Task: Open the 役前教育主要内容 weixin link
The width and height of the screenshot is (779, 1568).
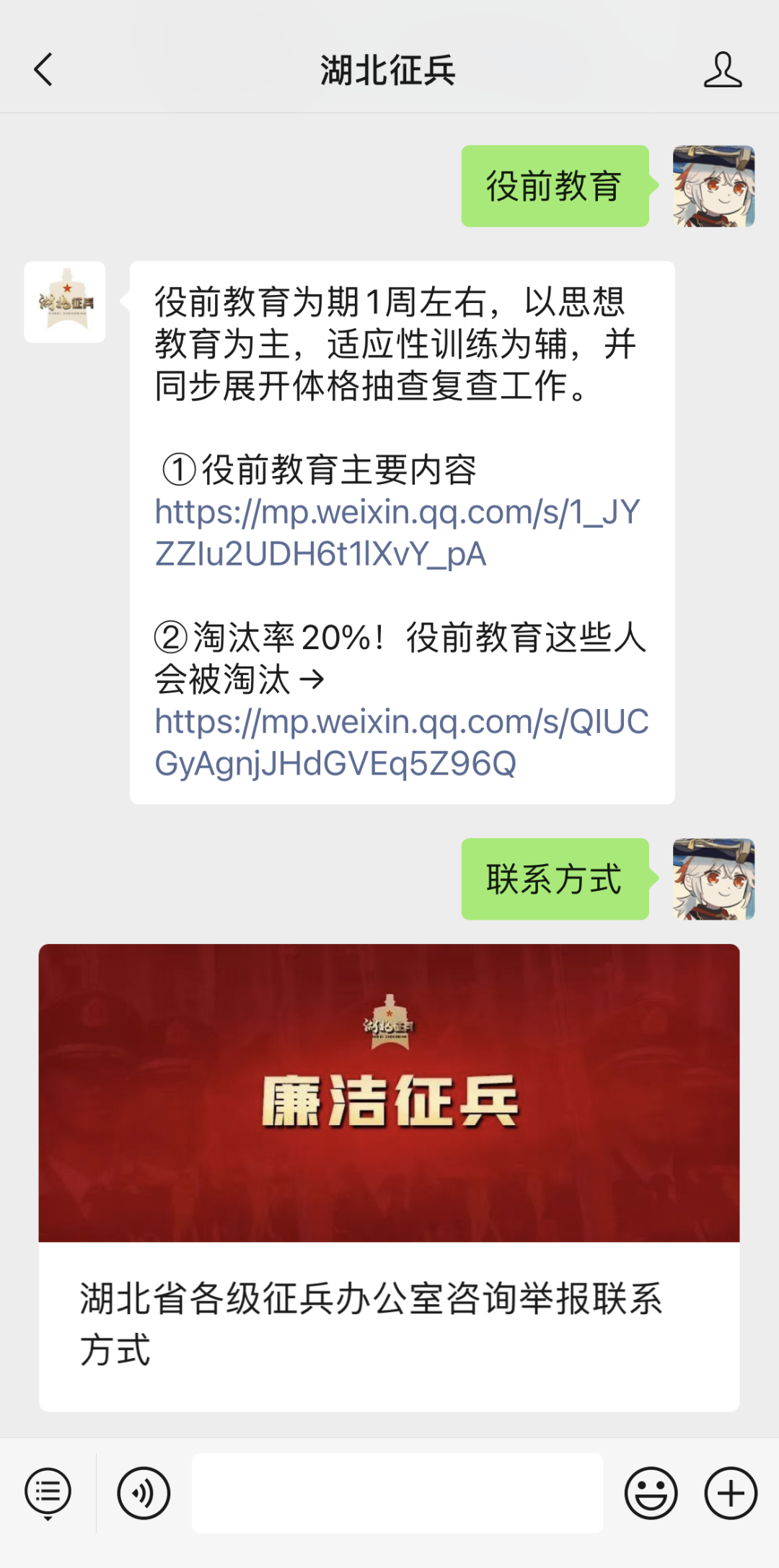Action: coord(397,532)
